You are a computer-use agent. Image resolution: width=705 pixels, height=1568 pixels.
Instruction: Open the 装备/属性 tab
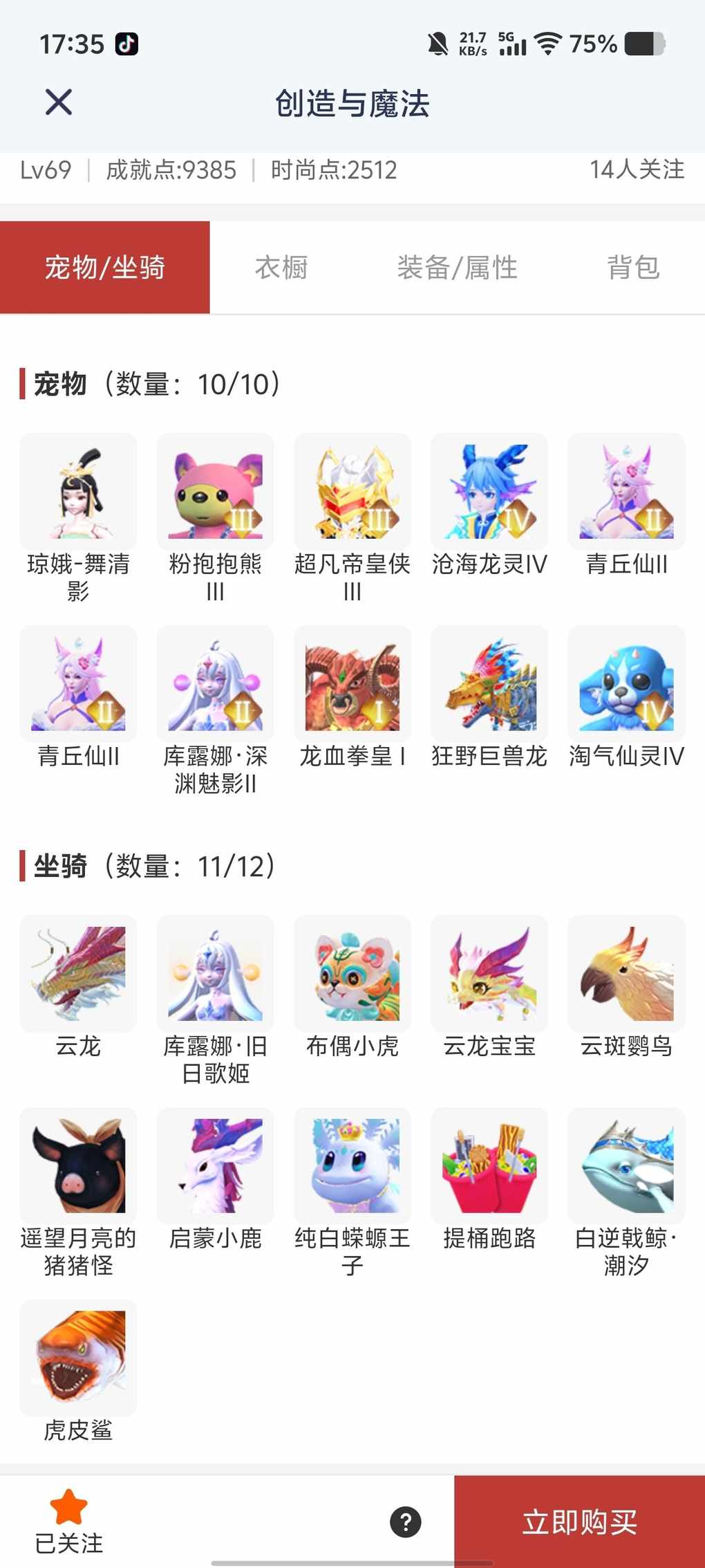(x=457, y=268)
